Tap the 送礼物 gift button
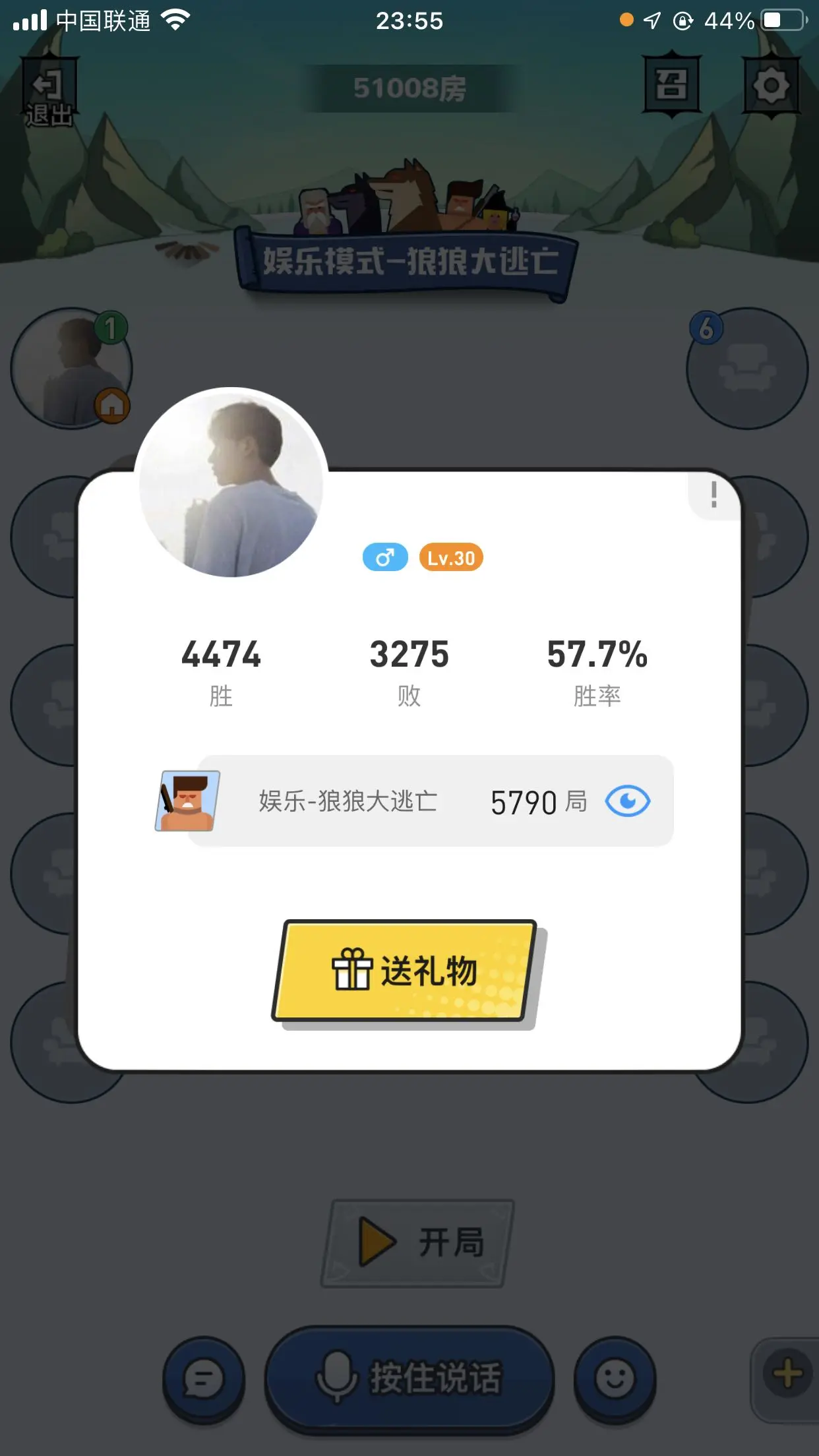The width and height of the screenshot is (819, 1456). 404,971
